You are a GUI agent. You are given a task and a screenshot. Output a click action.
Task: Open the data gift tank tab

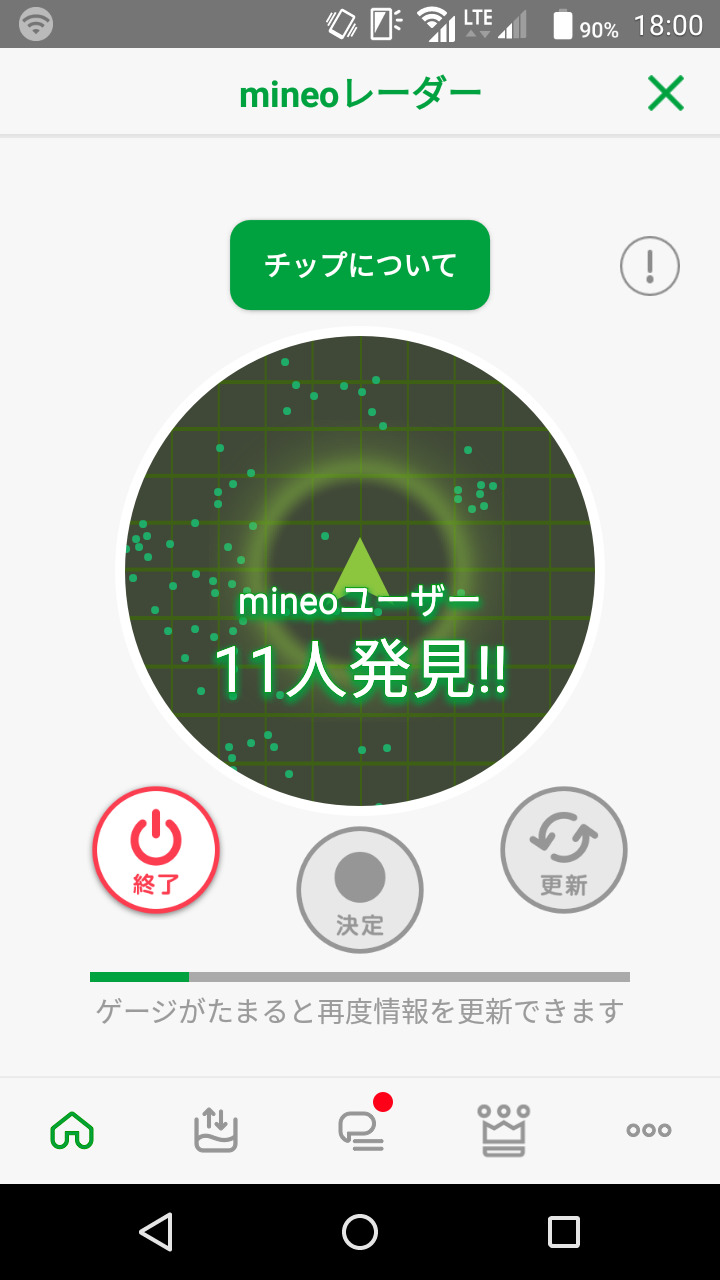[x=216, y=1130]
